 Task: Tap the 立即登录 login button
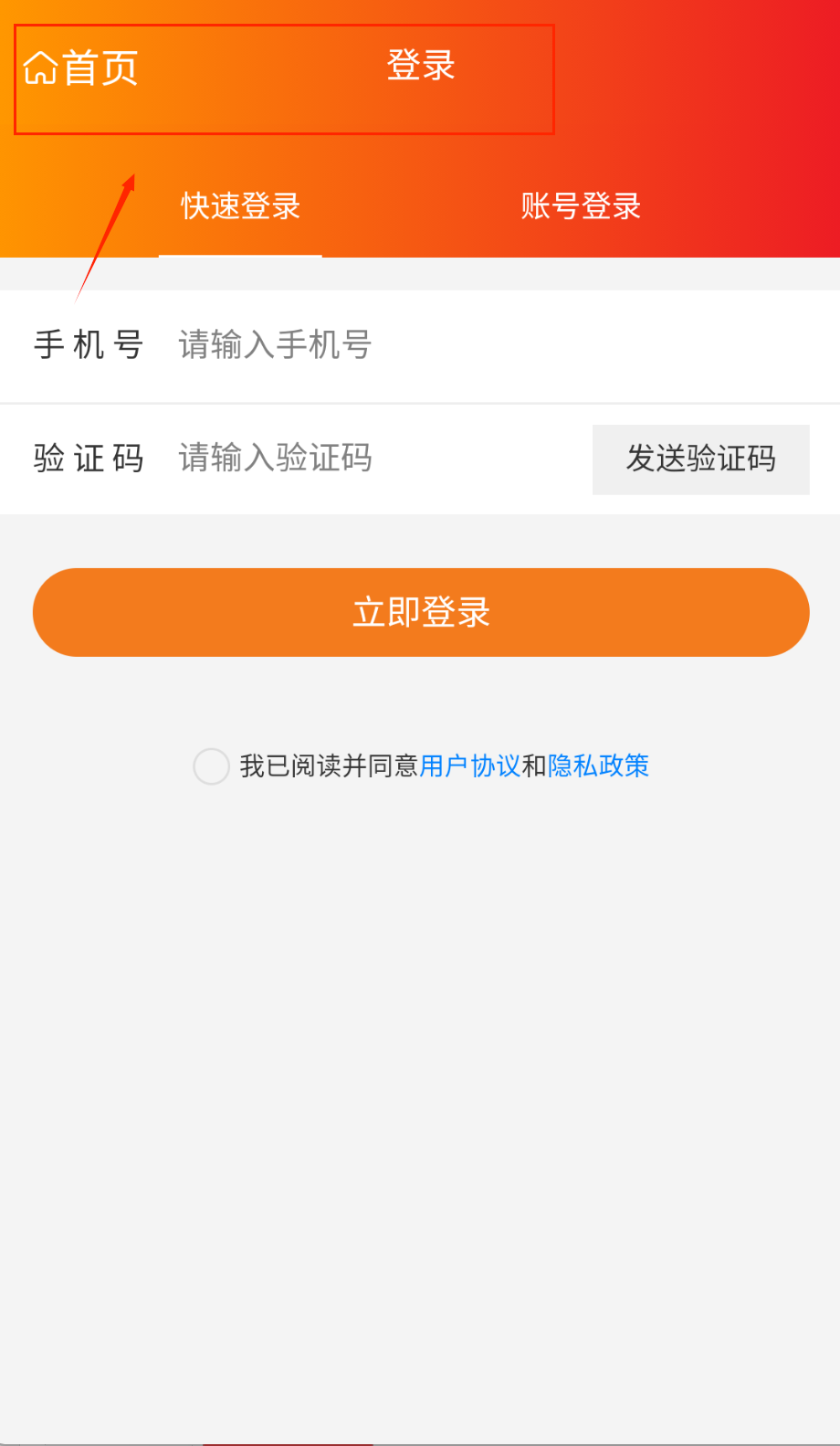(421, 612)
